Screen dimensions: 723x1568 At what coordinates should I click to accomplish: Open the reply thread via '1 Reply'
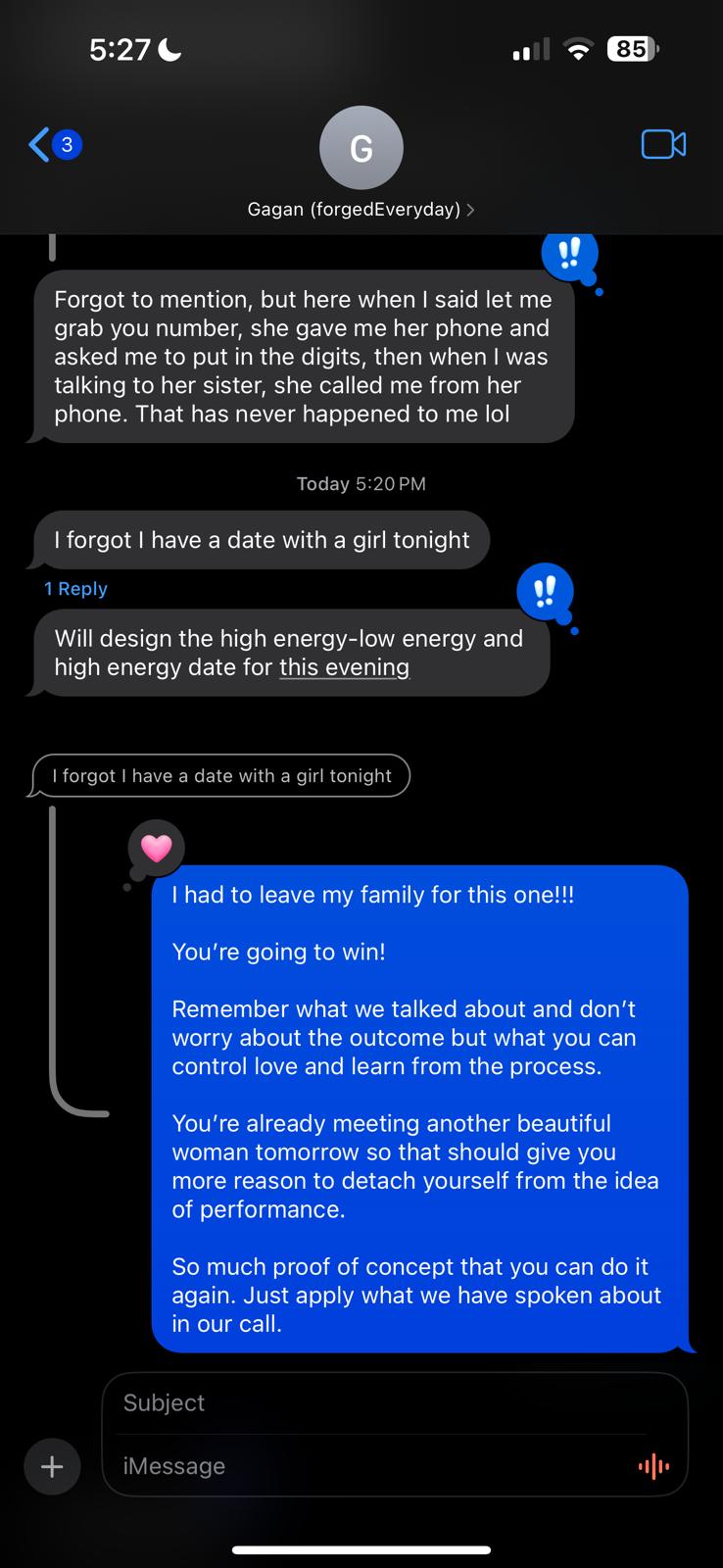(75, 588)
